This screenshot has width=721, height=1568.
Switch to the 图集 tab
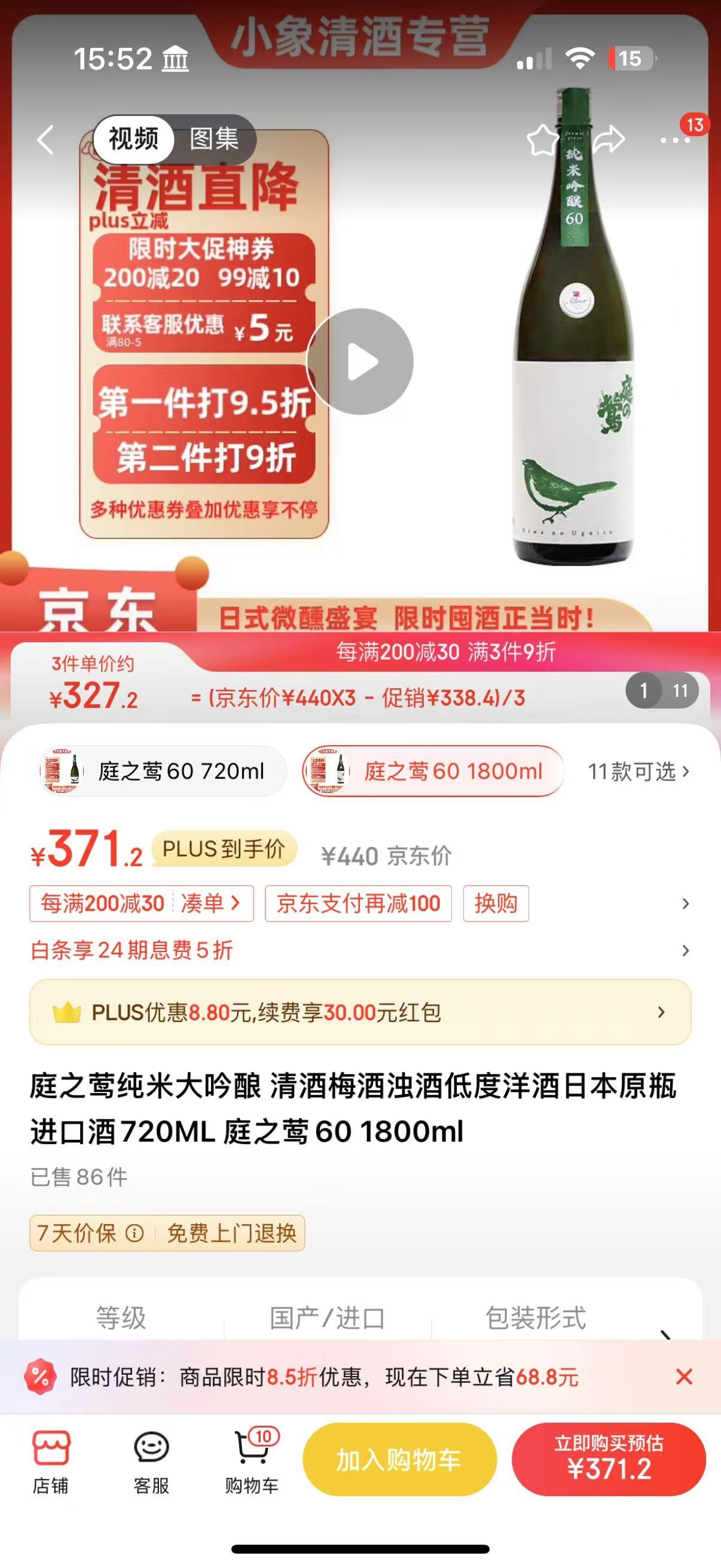tap(214, 139)
